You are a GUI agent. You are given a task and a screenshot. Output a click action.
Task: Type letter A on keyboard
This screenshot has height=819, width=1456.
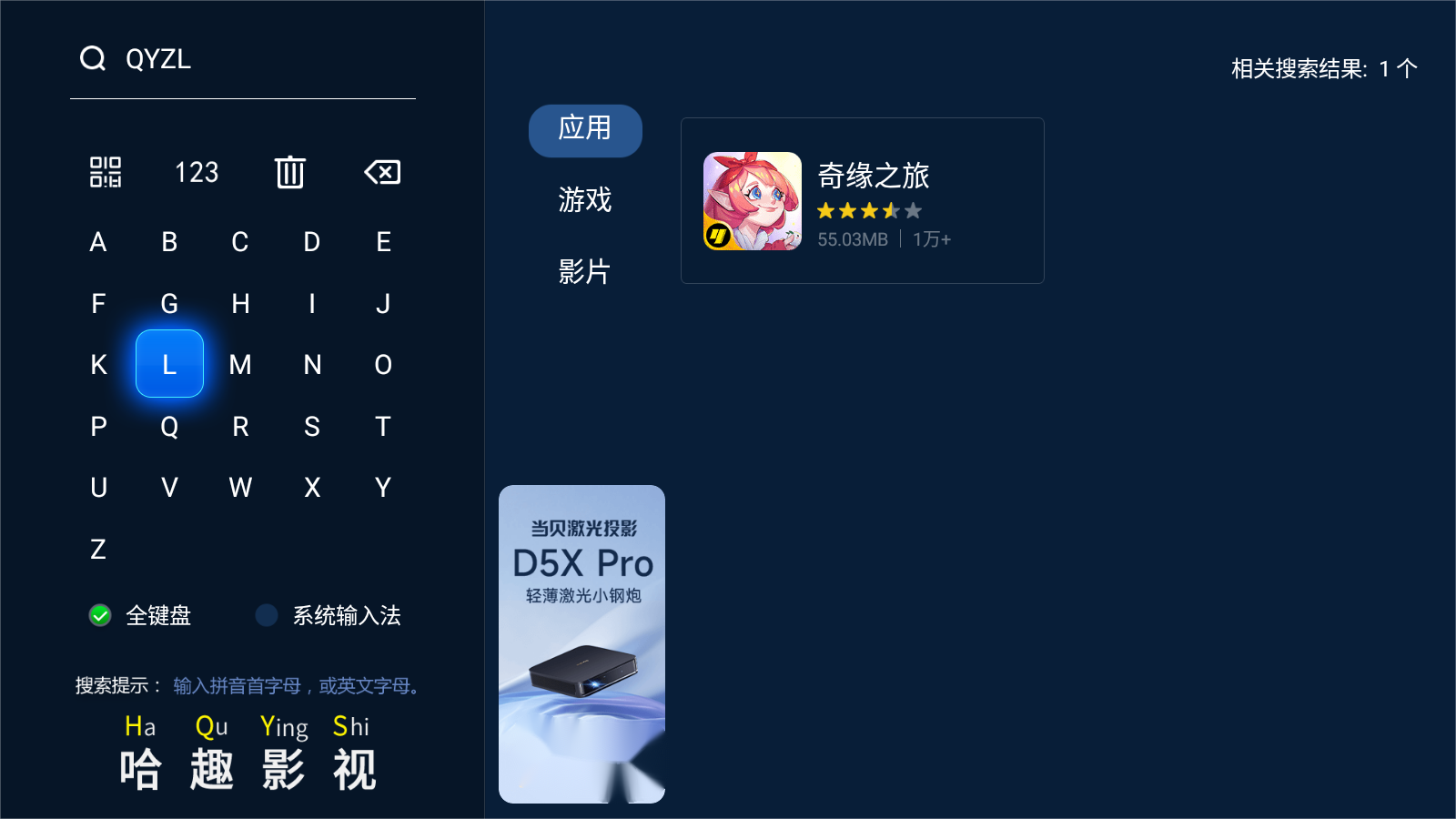point(98,242)
